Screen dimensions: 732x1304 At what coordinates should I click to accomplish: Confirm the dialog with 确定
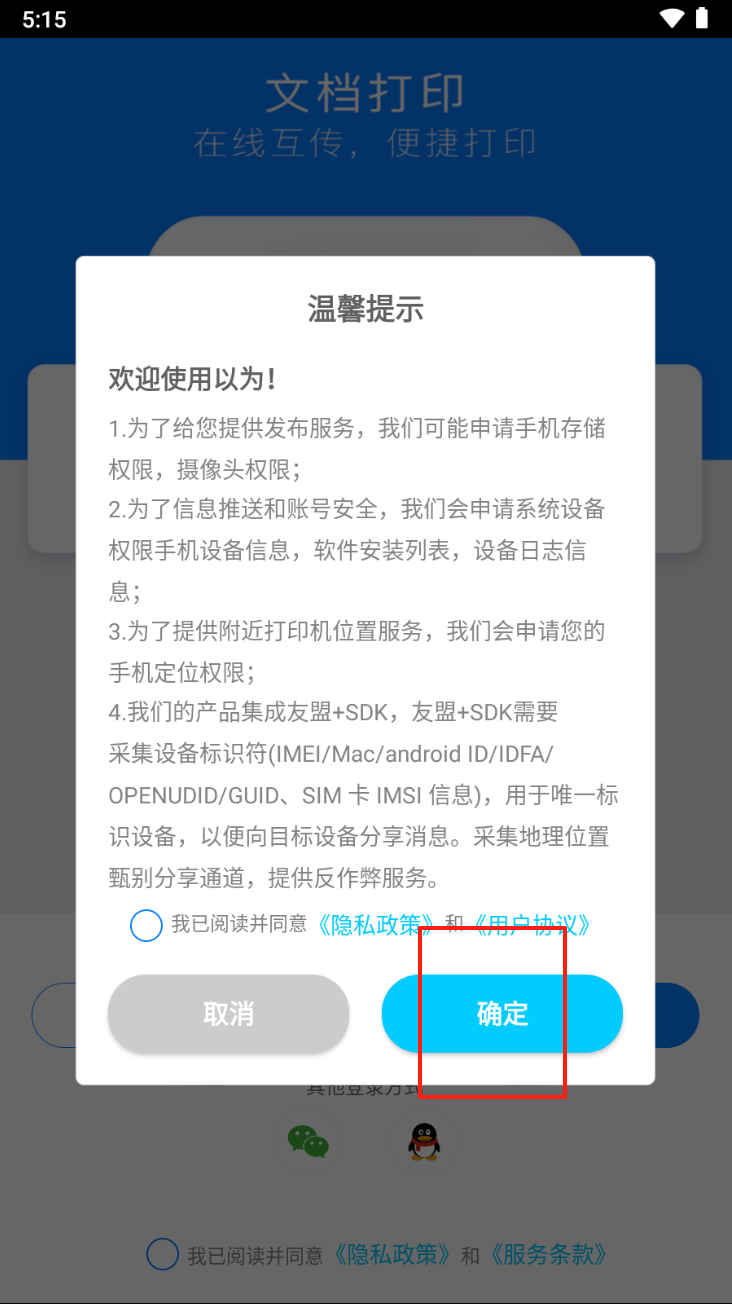click(x=502, y=1013)
